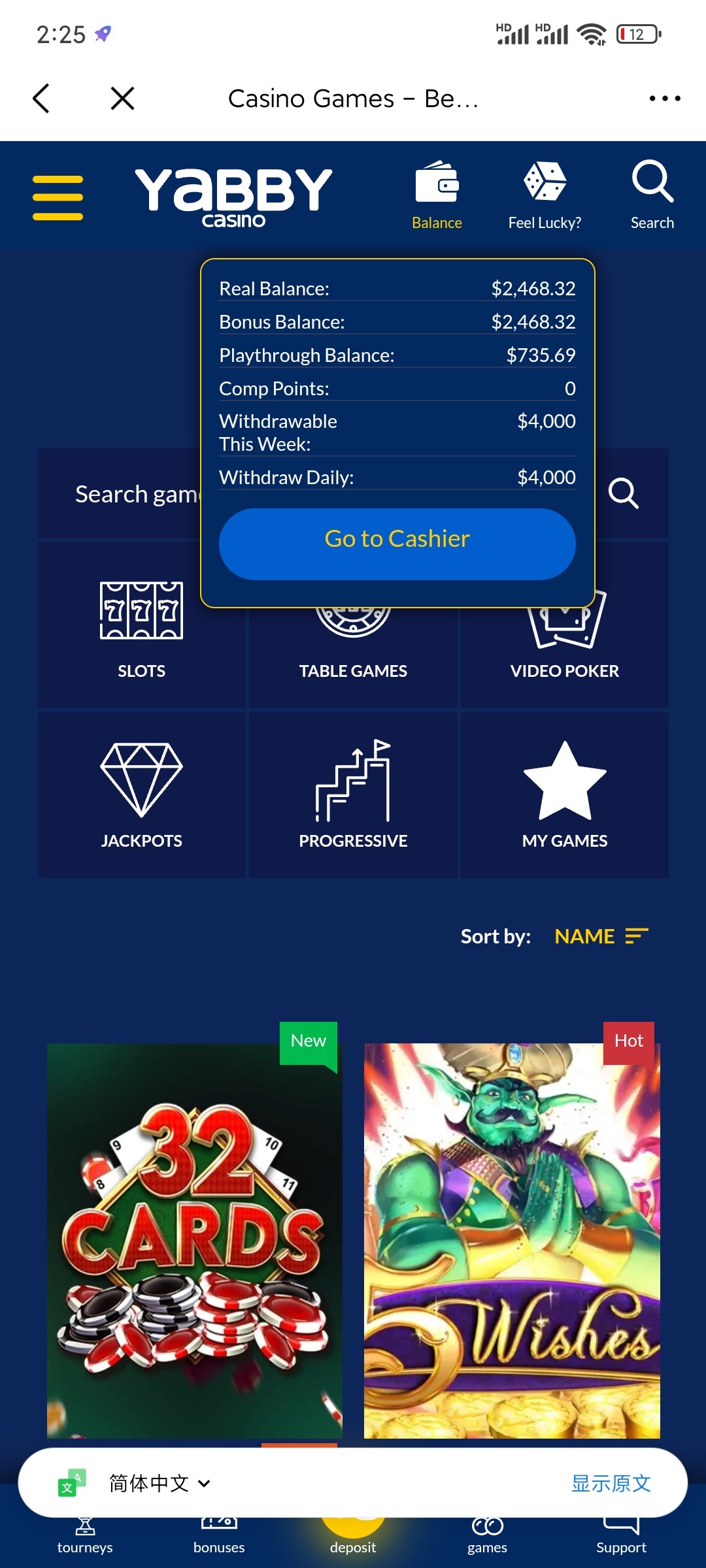Change sort order from Name
706x1568 pixels.
point(601,936)
